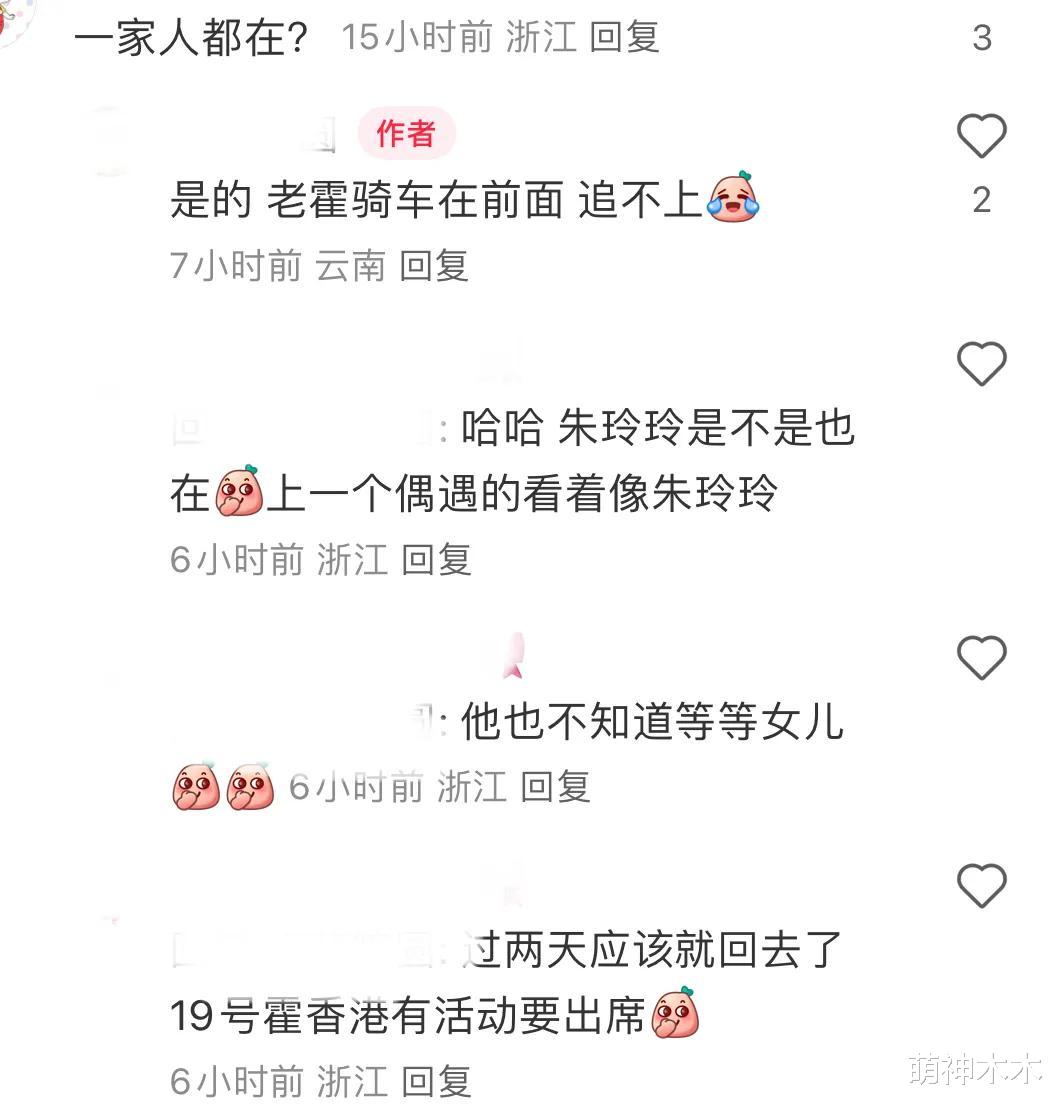Tap the first covering-face emoji under 等等女儿 comment
This screenshot has height=1108, width=1060.
(x=197, y=787)
